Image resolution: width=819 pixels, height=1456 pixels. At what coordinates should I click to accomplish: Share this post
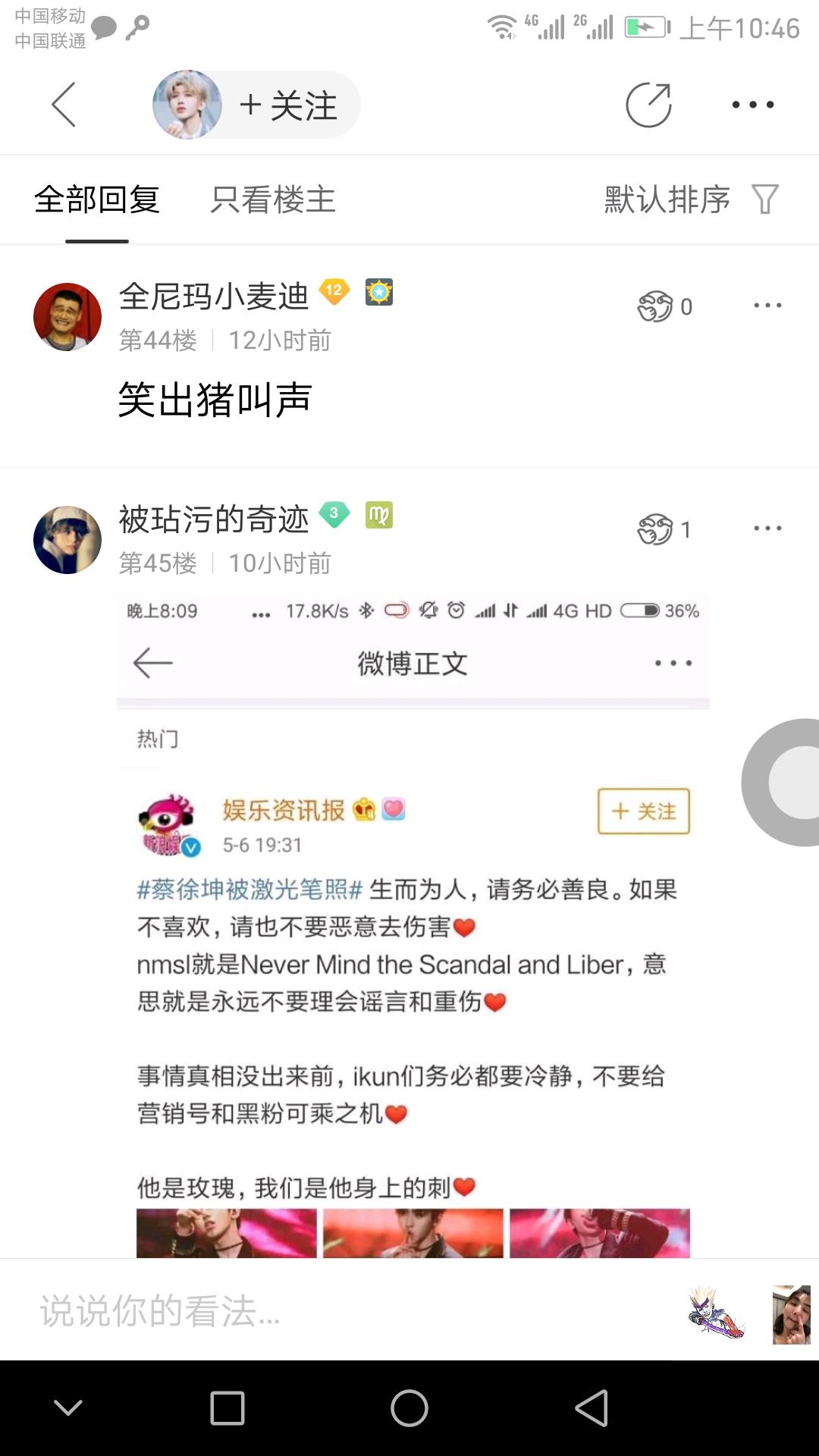tap(649, 105)
